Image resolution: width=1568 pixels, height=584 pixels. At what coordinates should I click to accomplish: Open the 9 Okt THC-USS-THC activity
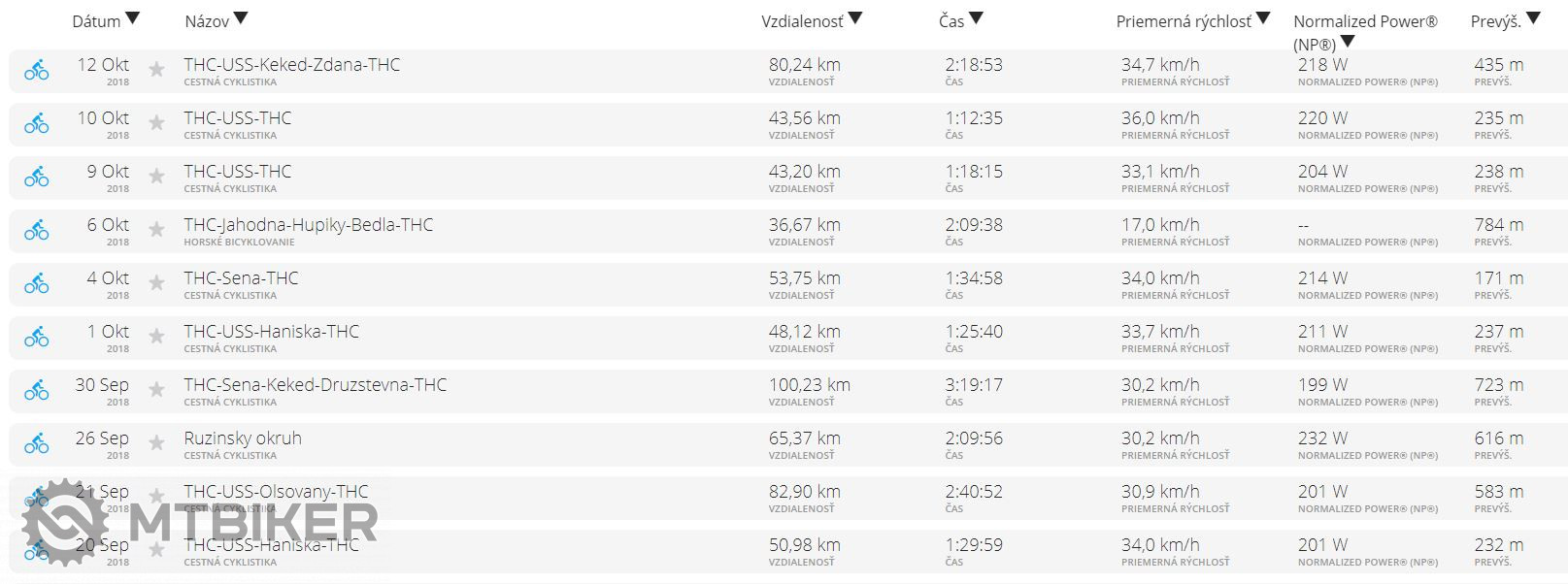(x=237, y=172)
